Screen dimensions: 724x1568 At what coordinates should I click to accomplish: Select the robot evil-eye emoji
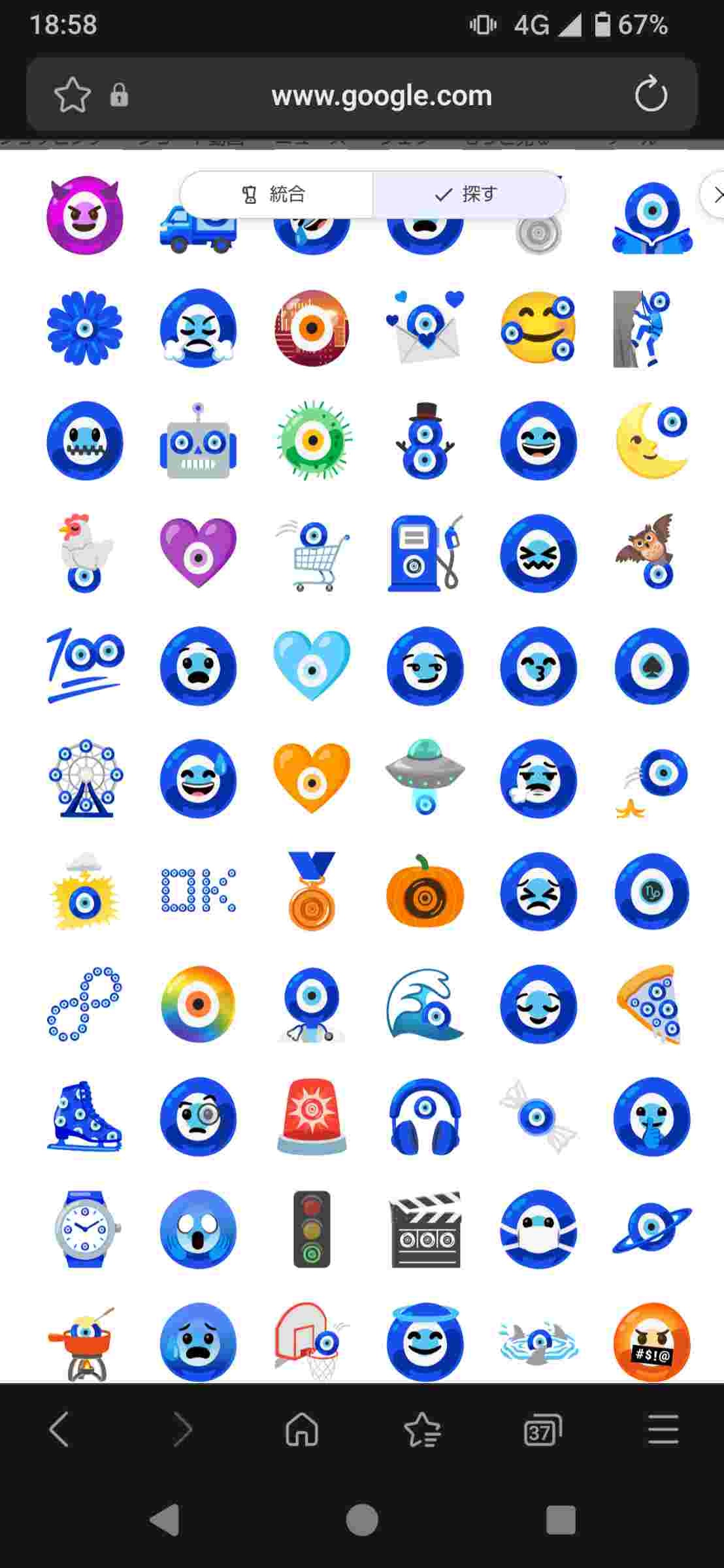click(198, 442)
